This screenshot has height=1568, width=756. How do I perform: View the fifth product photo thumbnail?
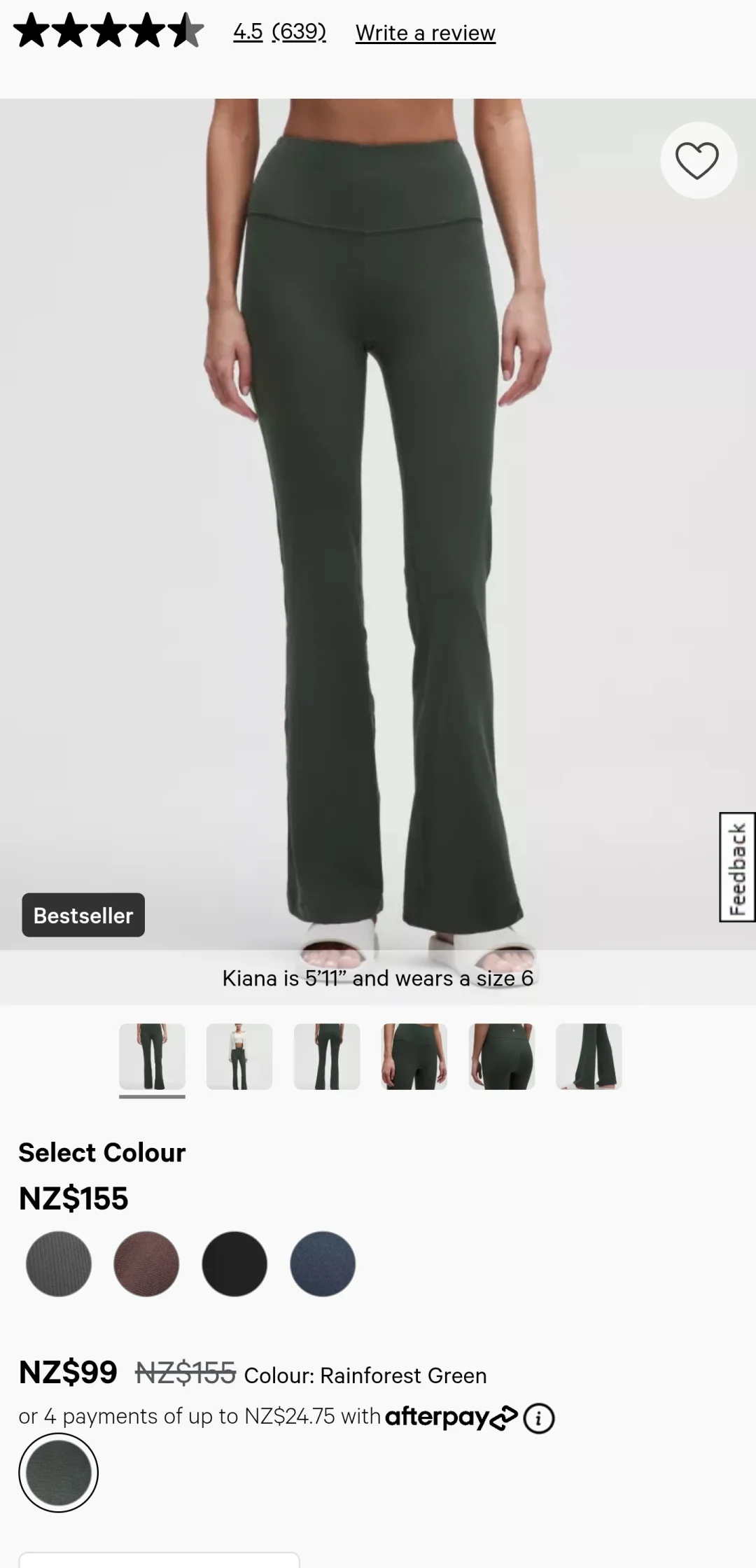click(502, 1056)
